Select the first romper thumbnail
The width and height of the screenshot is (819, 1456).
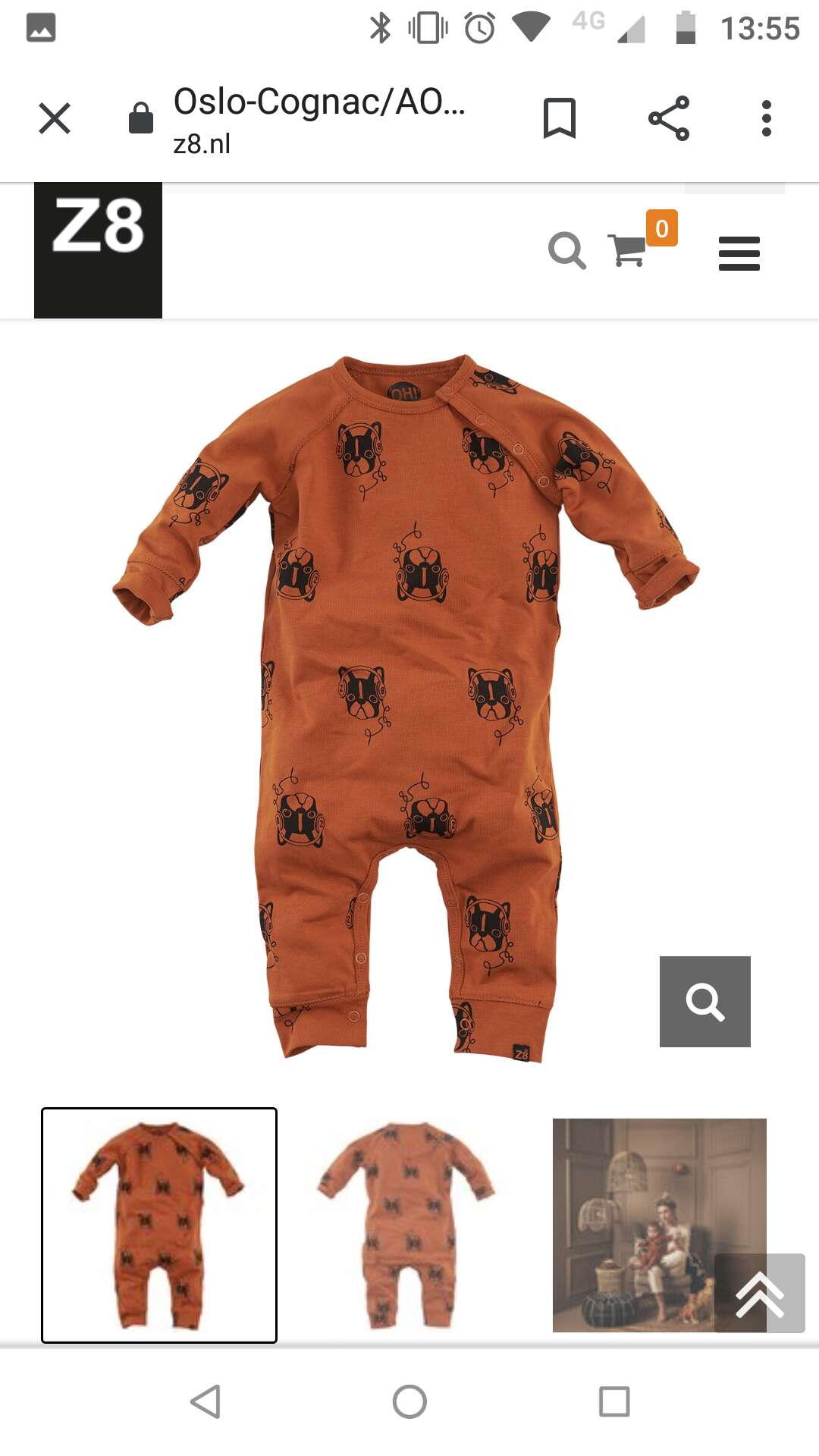click(x=159, y=1225)
